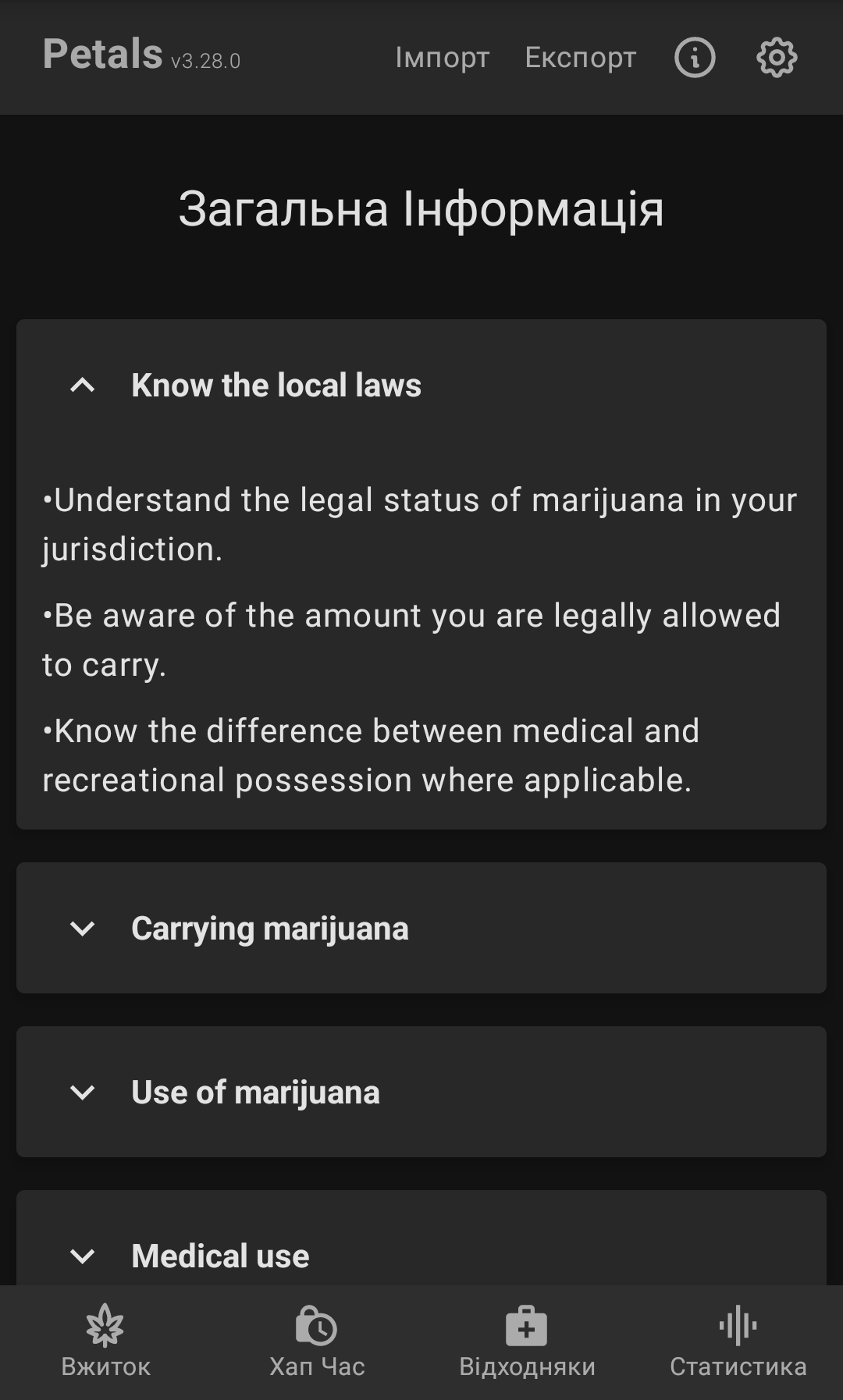Open the Статистика tab

coord(738,1342)
